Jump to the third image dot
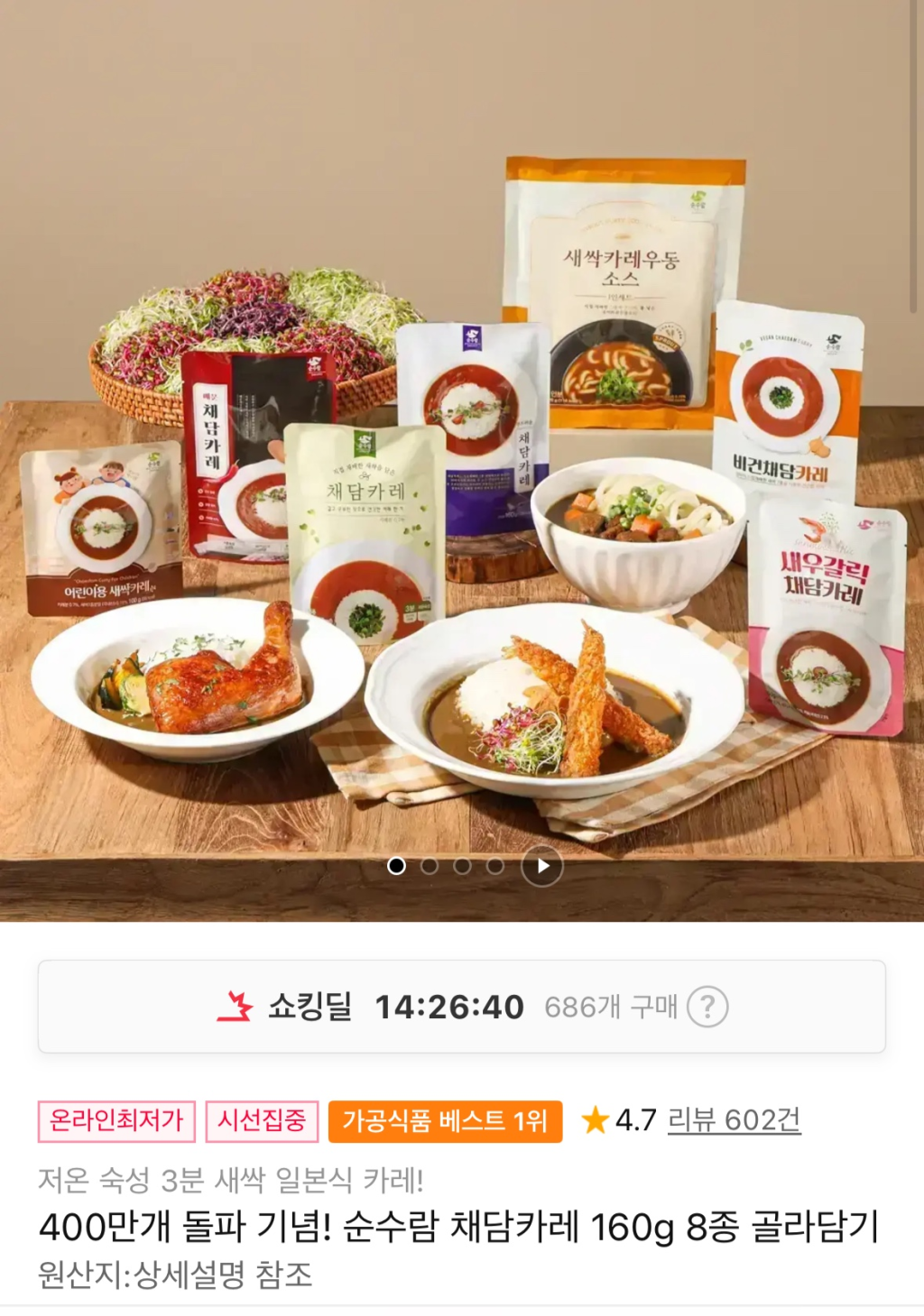This screenshot has height=1316, width=924. [463, 866]
